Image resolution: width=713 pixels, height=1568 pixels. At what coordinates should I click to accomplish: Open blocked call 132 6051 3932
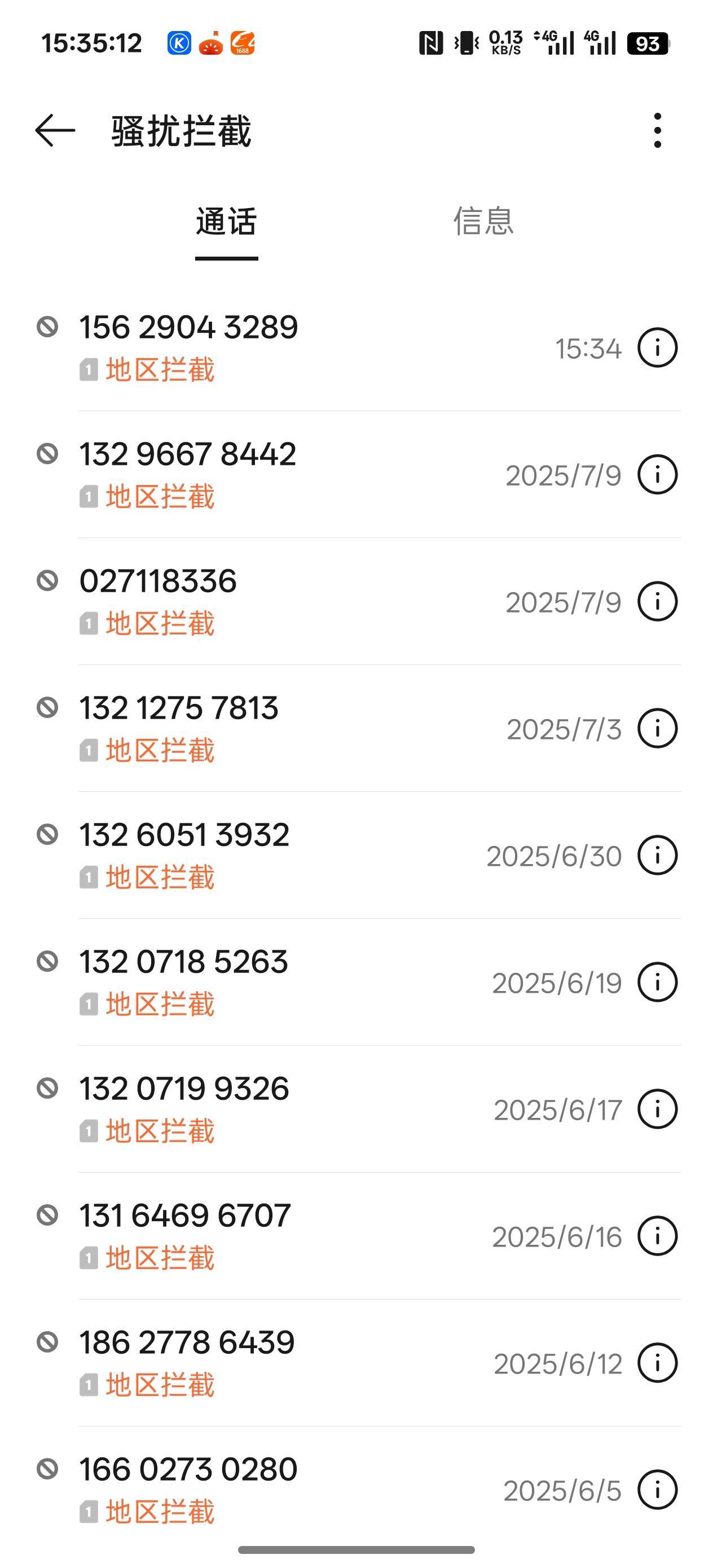356,855
